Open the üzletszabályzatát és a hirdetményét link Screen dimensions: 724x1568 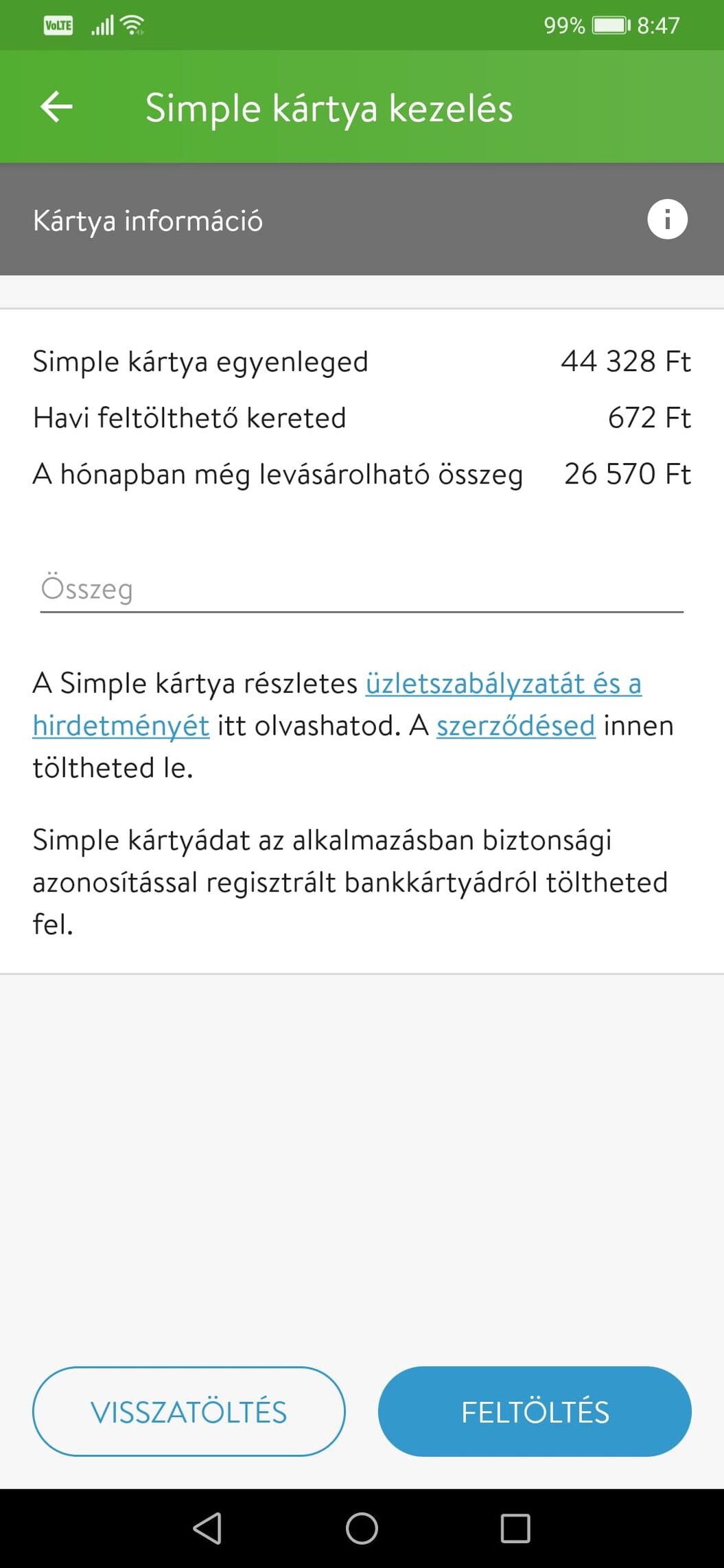tap(503, 684)
